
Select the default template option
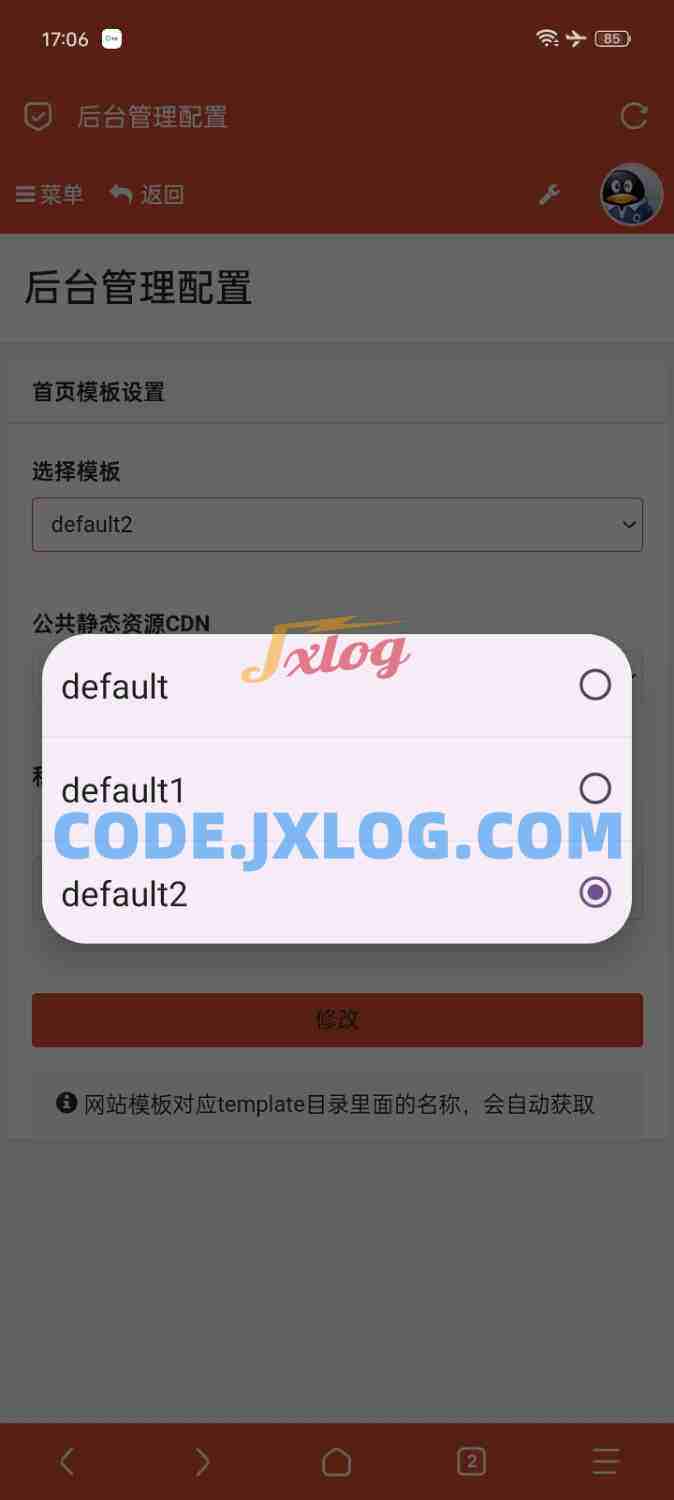pyautogui.click(x=336, y=686)
